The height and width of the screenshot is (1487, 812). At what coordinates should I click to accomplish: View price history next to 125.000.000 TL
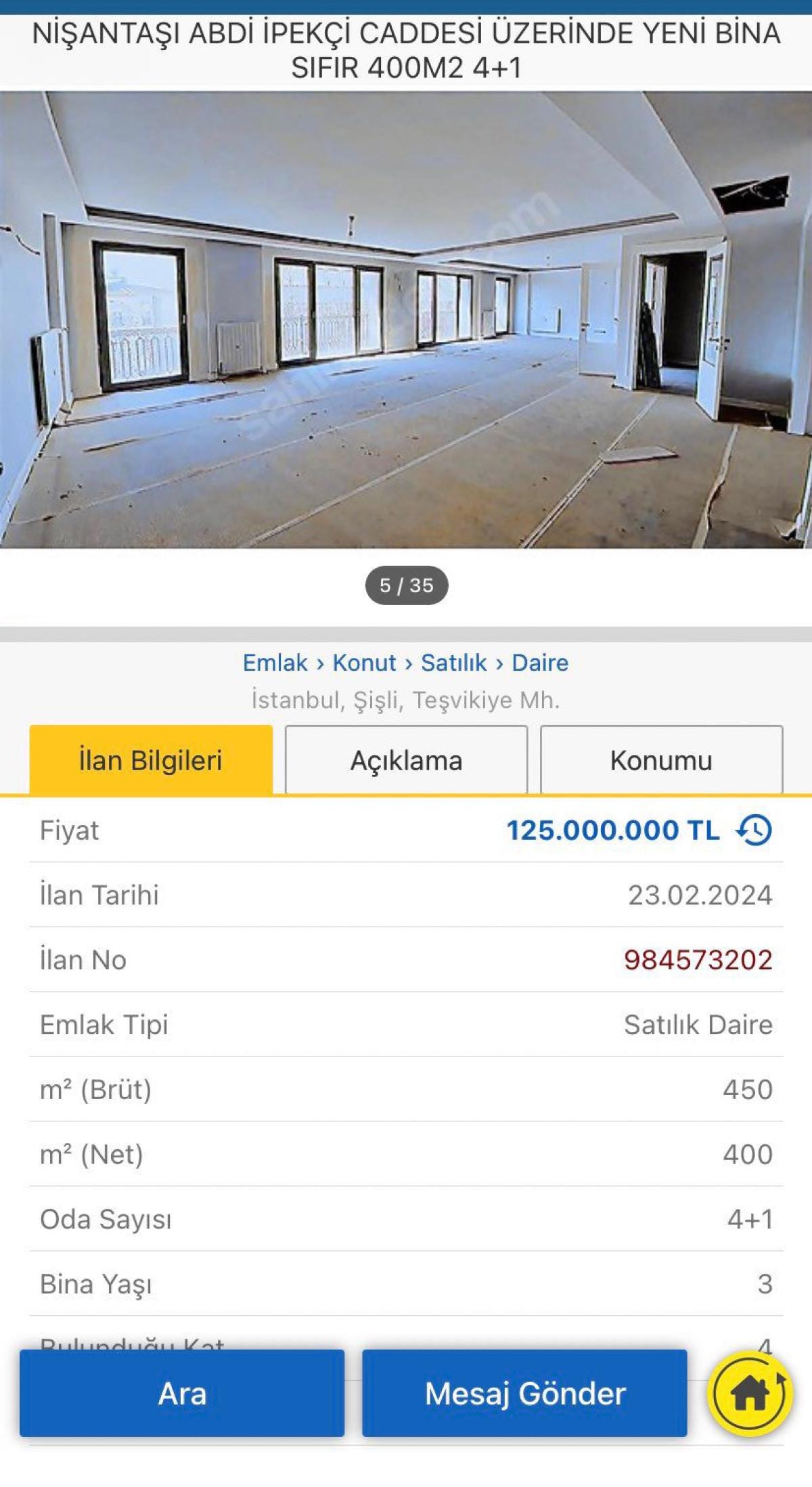pos(754,830)
